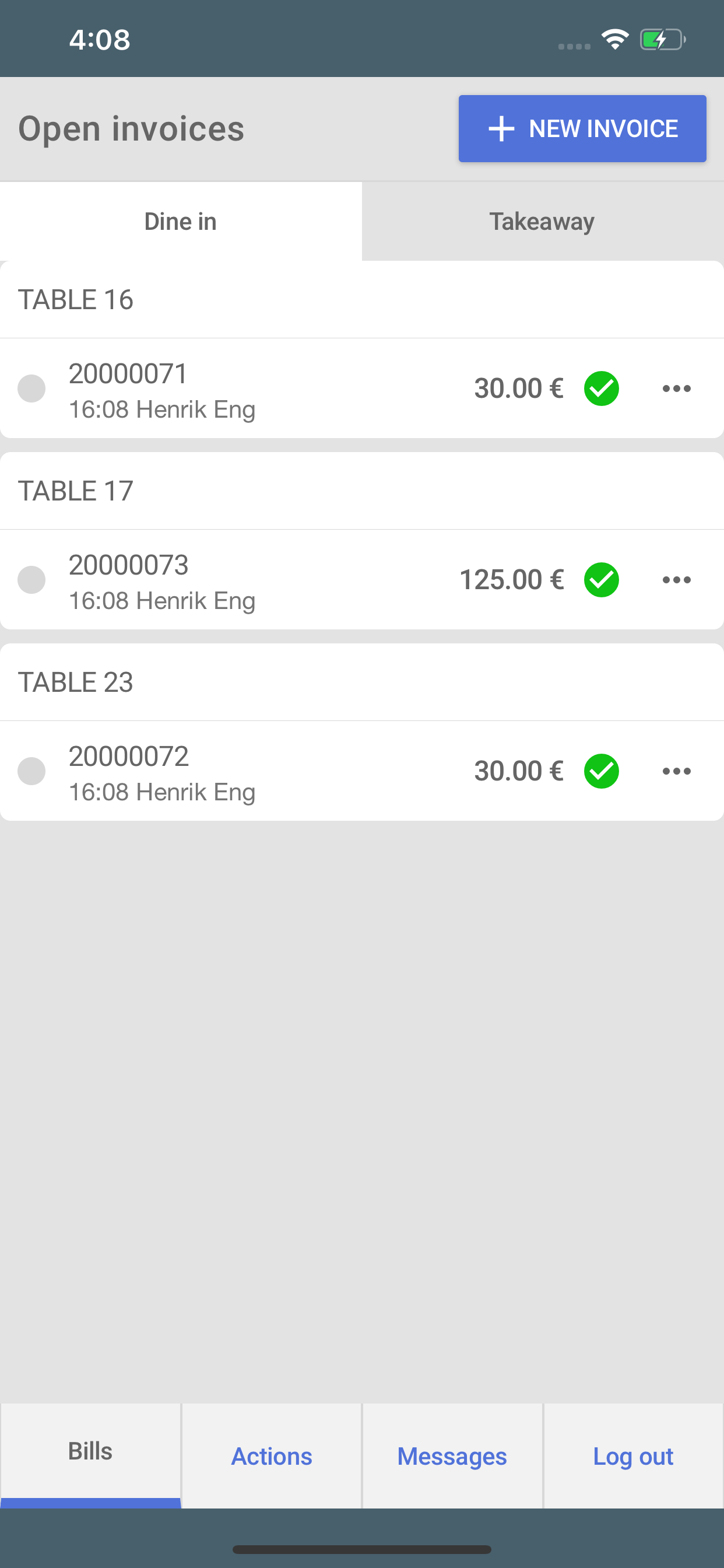Click the green checkmark on invoice 20000072
The width and height of the screenshot is (724, 1568).
point(602,771)
